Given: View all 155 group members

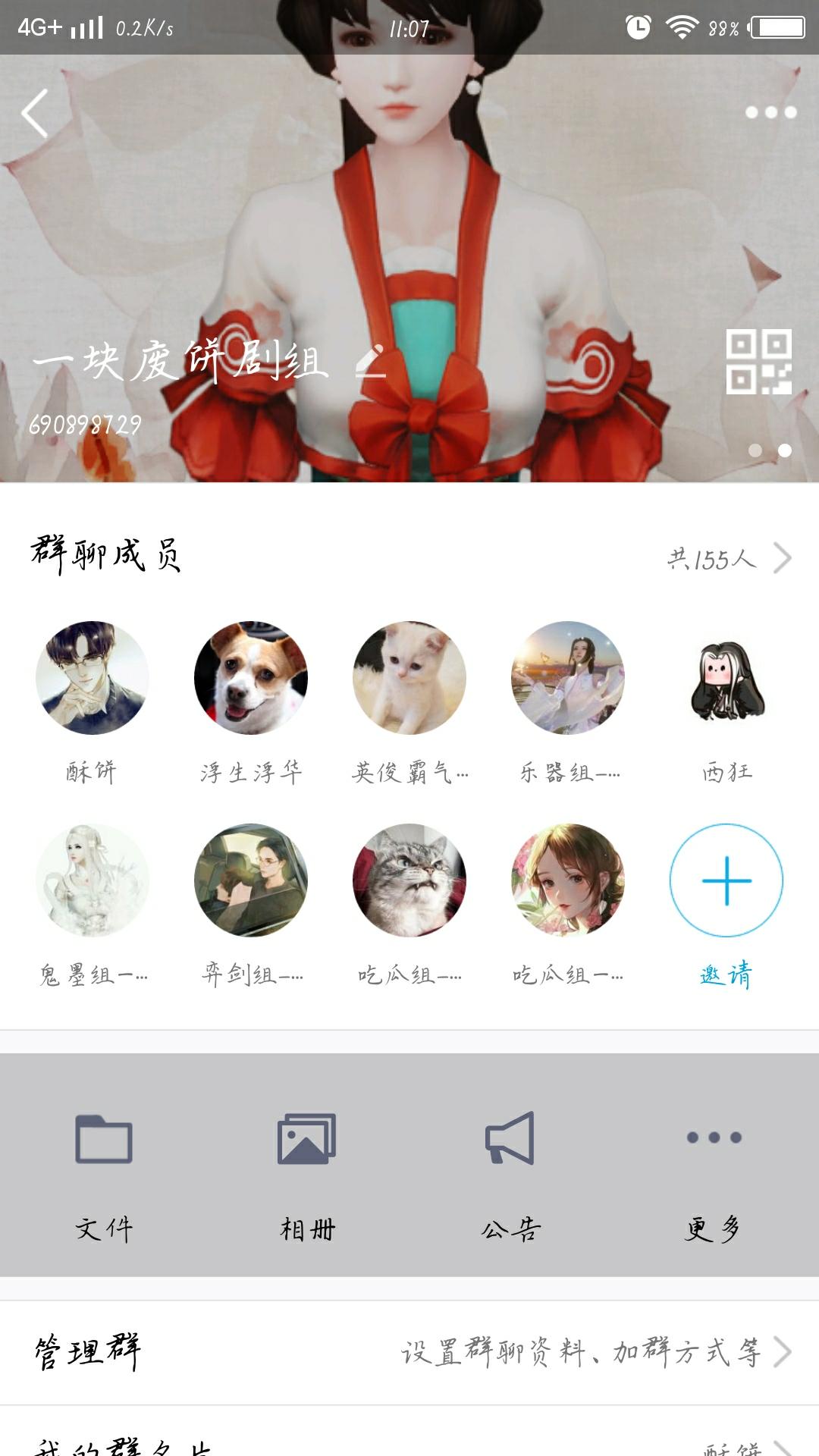Looking at the screenshot, I should click(729, 559).
